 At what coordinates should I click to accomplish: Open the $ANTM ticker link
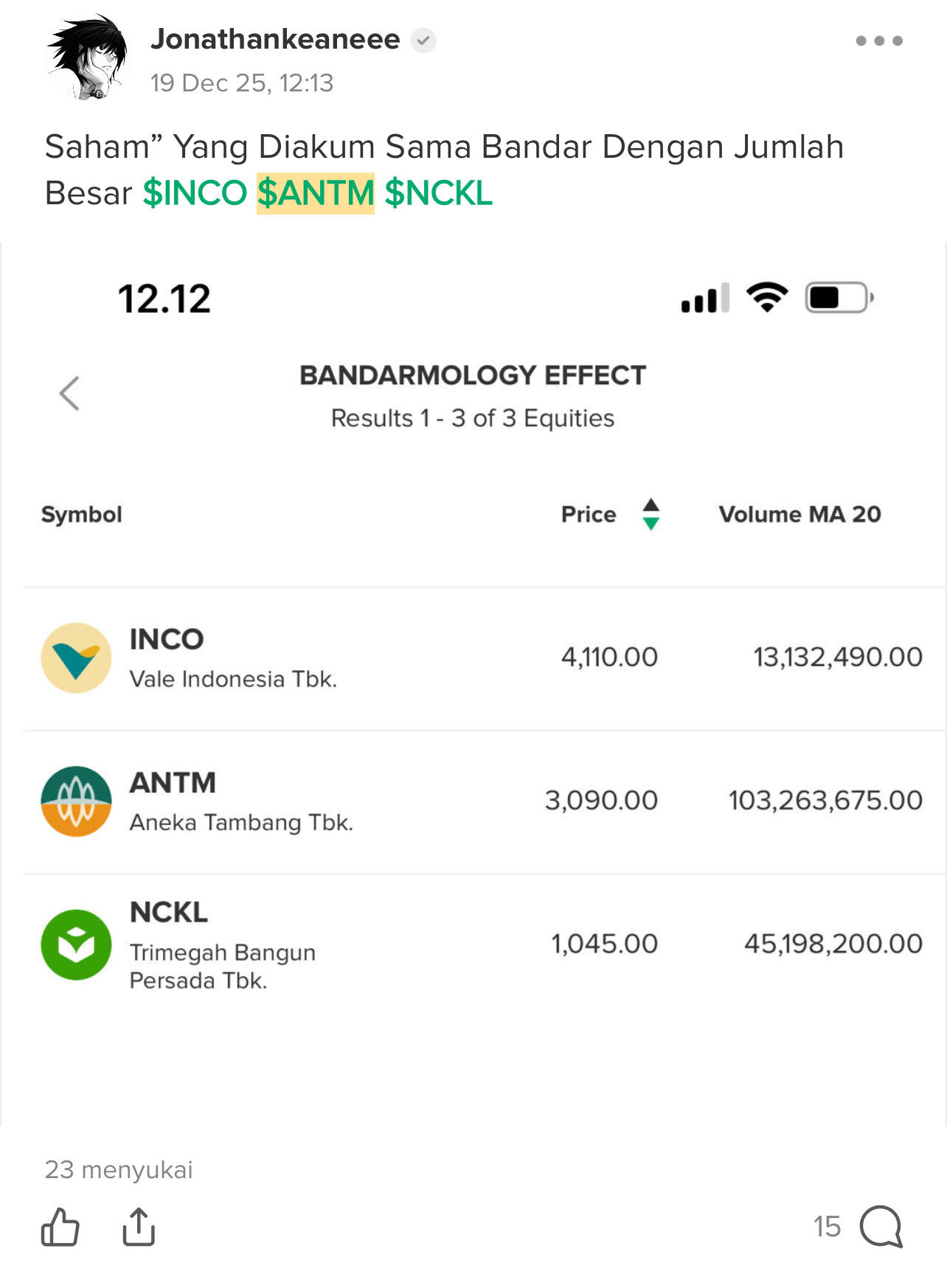[x=316, y=193]
